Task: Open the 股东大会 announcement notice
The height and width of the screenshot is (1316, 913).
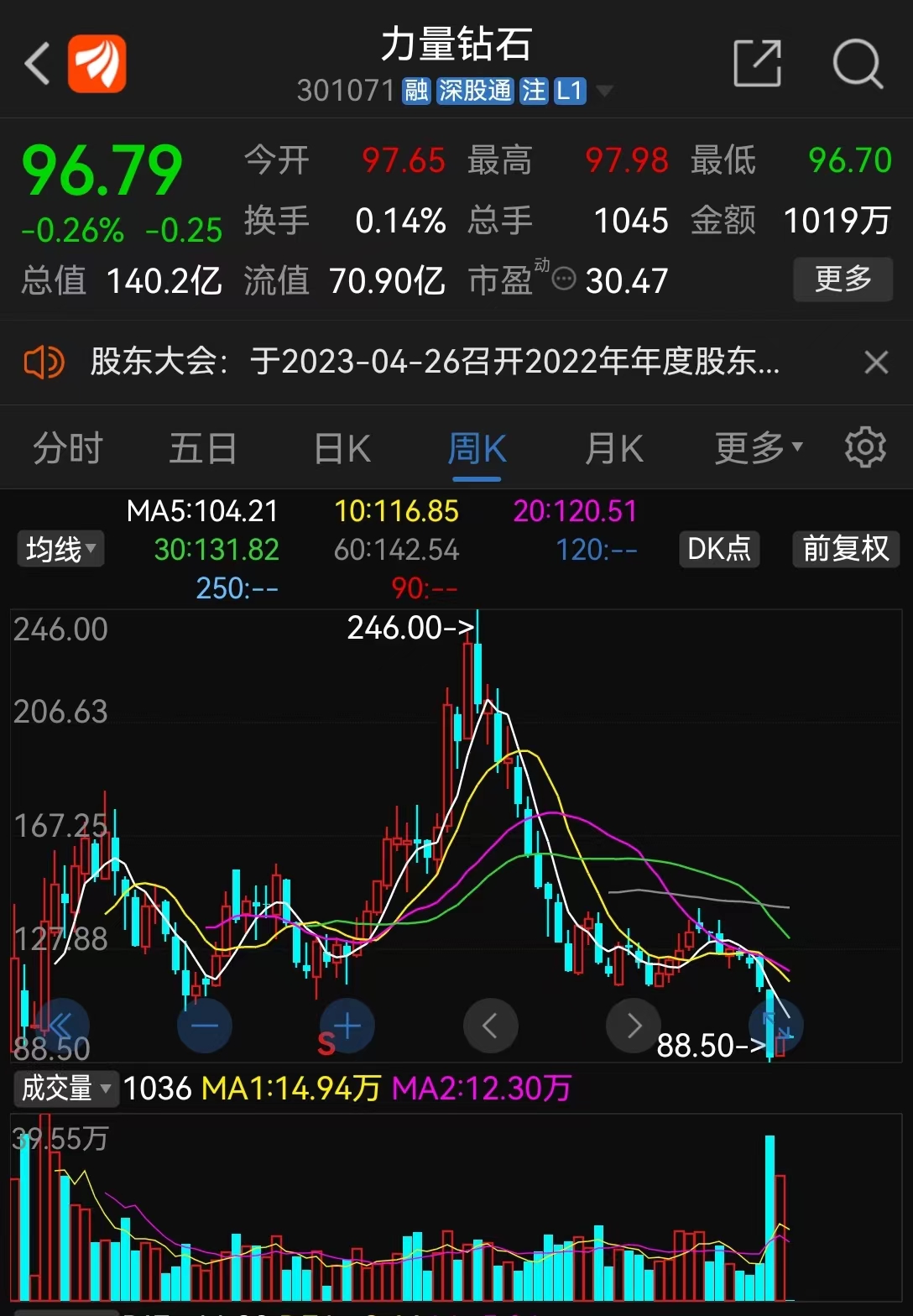Action: point(435,363)
